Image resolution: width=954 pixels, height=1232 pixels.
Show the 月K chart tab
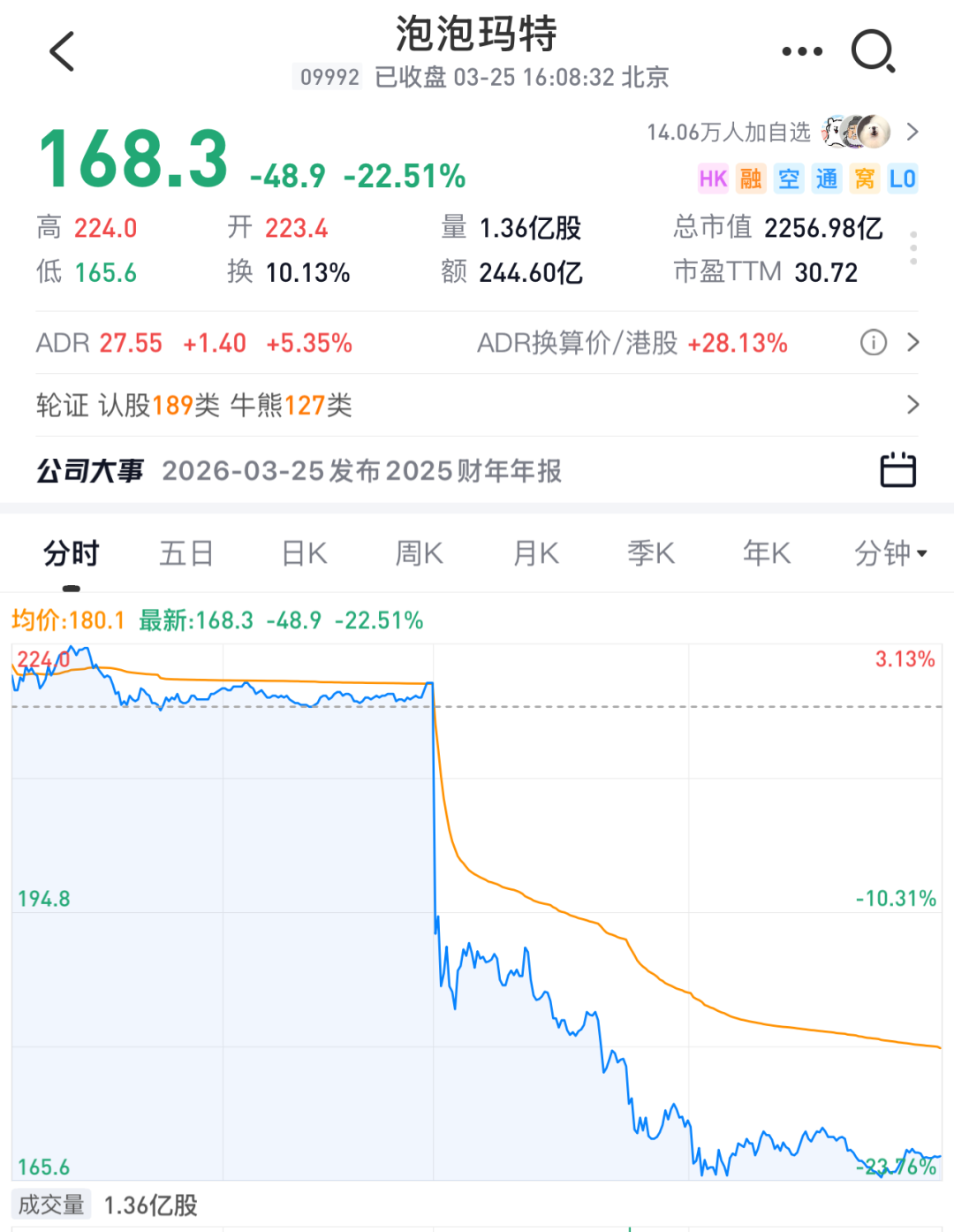pyautogui.click(x=535, y=554)
